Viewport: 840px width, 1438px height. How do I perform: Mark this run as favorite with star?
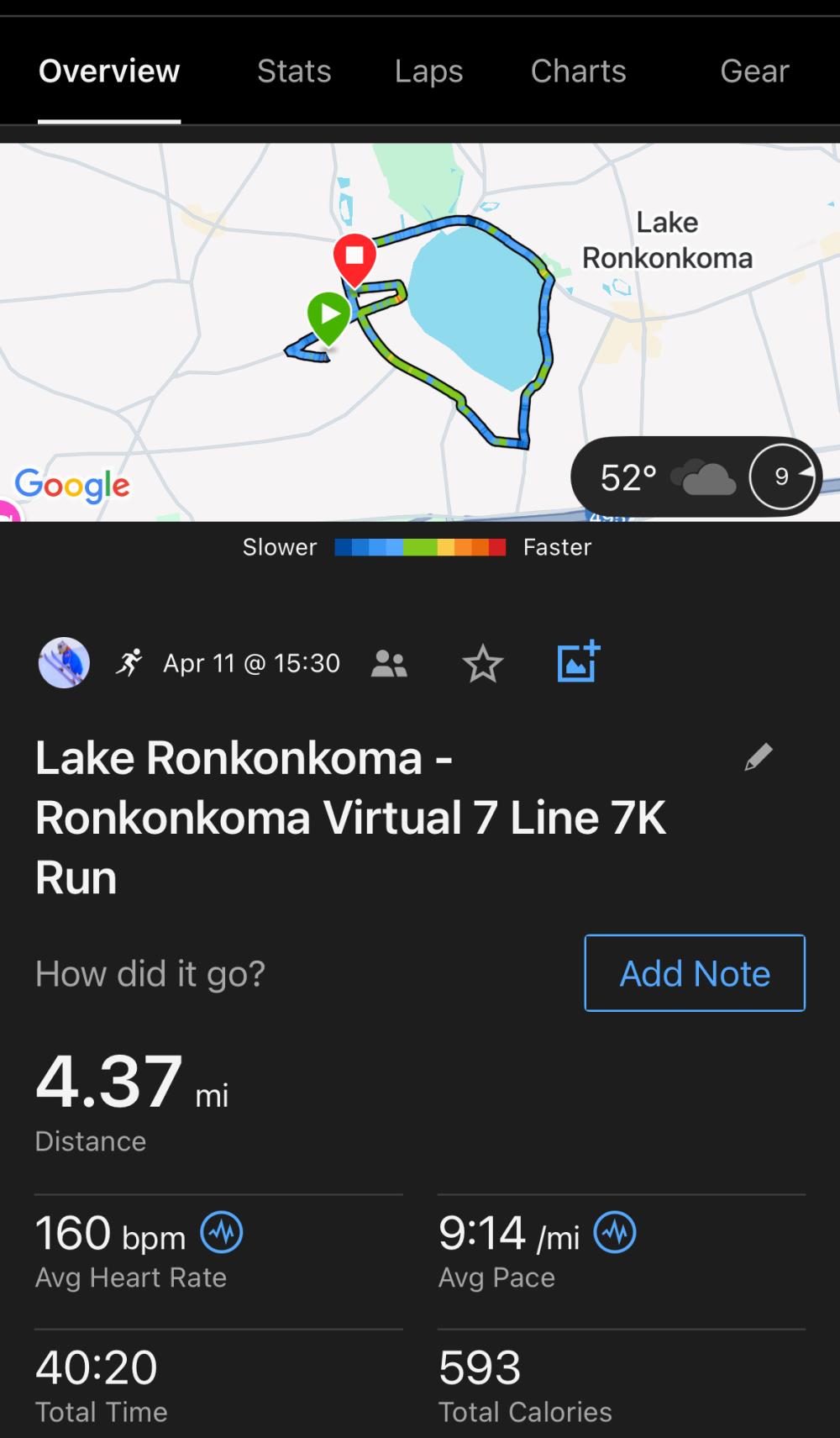(483, 664)
